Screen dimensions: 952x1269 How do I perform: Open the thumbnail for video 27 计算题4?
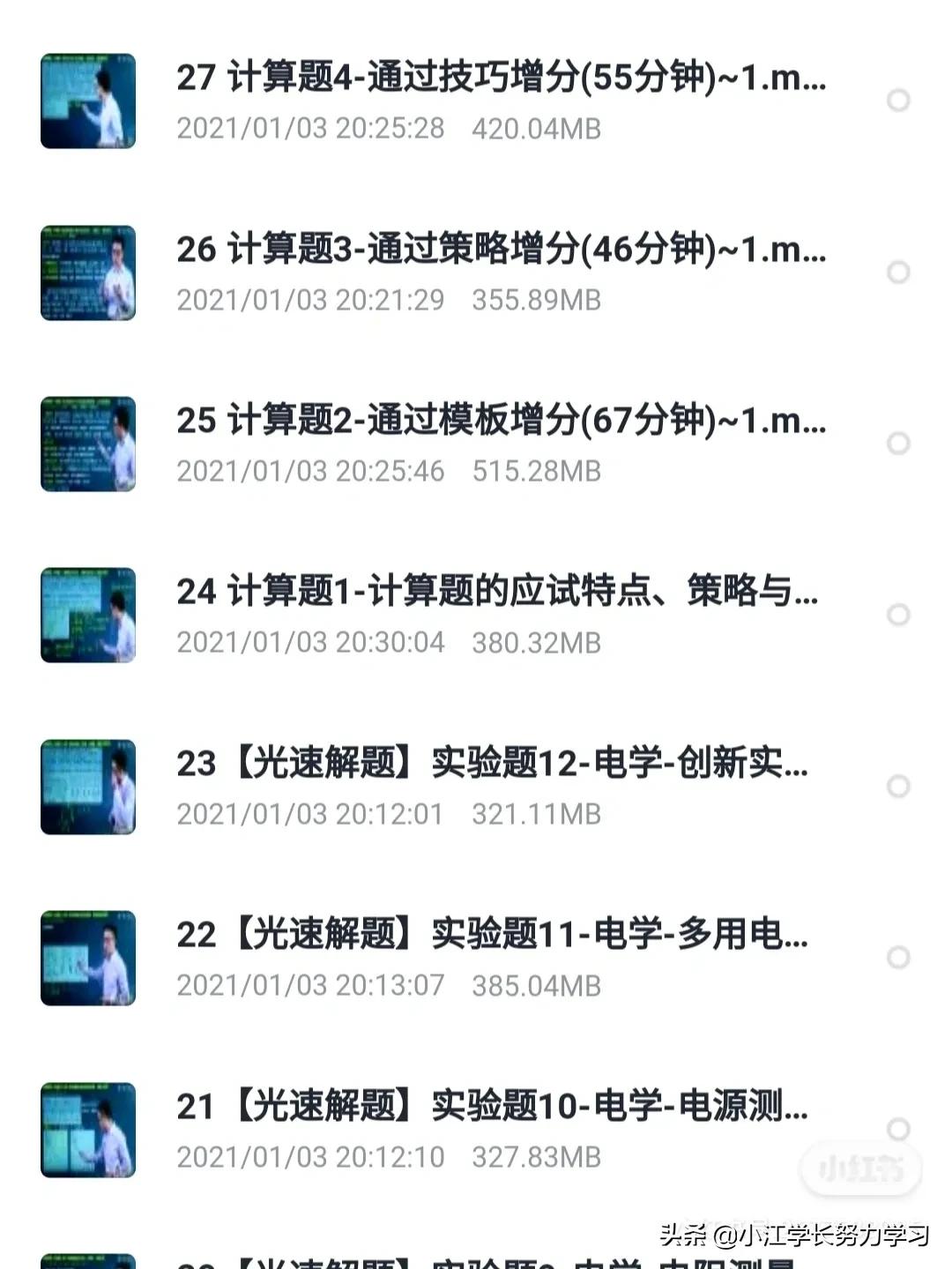tap(87, 100)
